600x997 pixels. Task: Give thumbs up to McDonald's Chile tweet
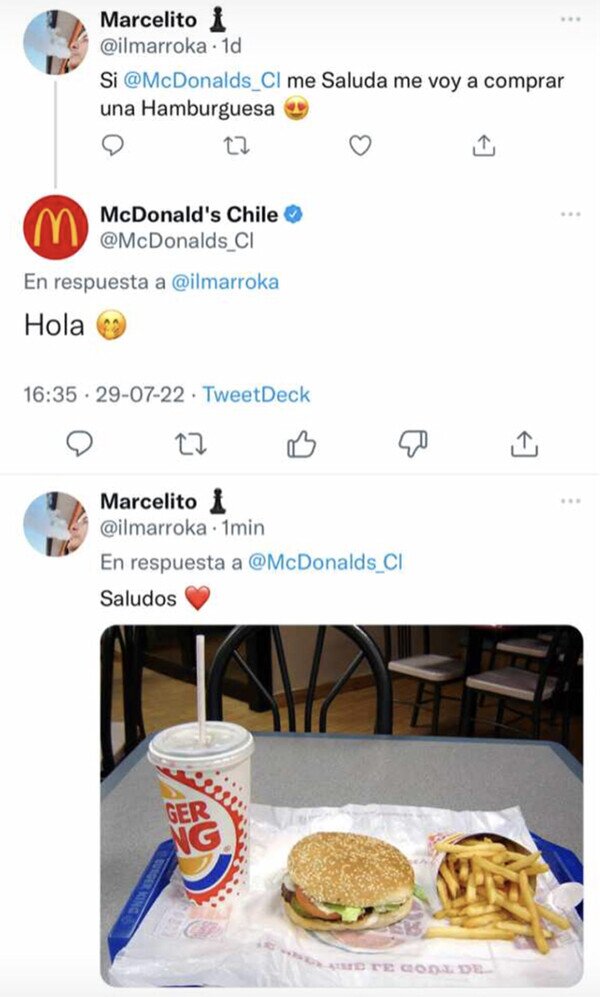coord(301,444)
